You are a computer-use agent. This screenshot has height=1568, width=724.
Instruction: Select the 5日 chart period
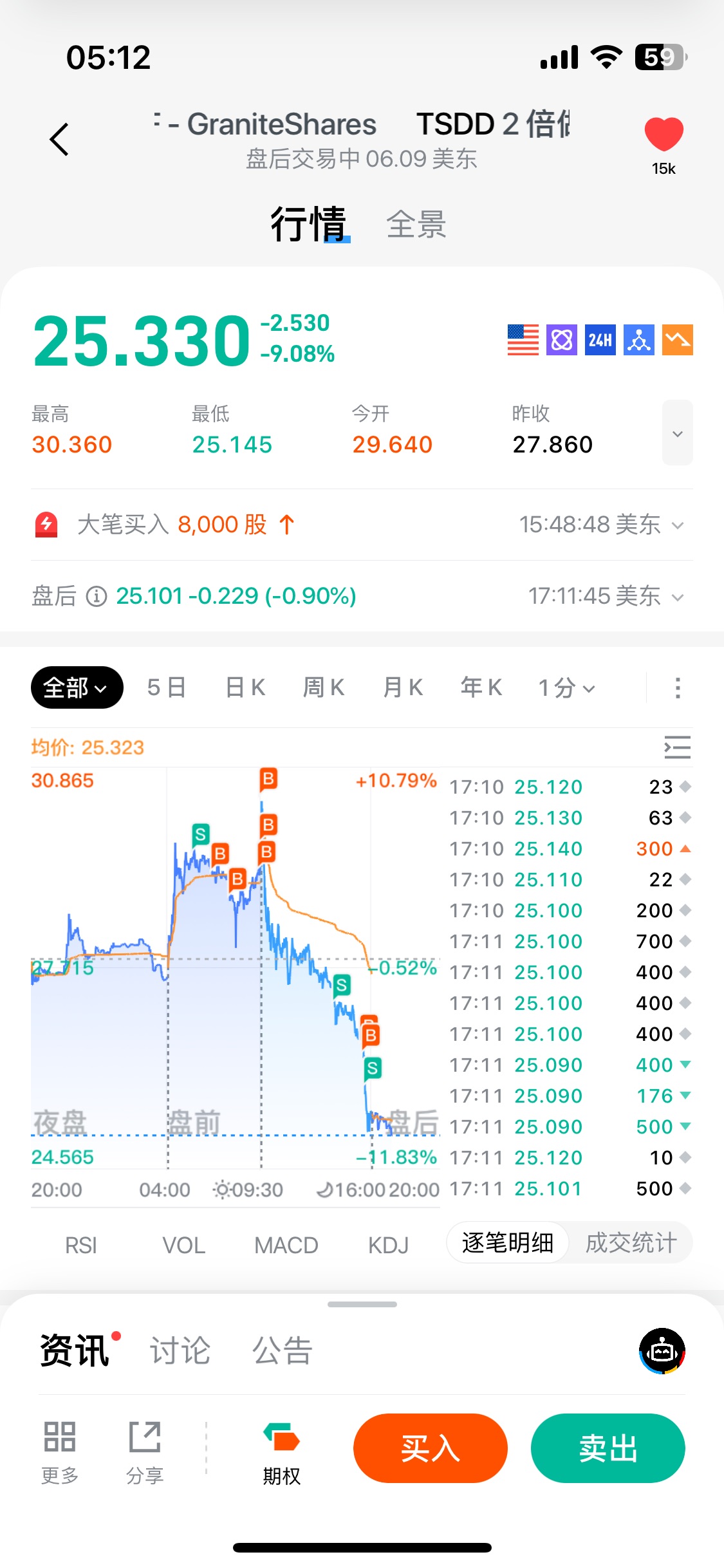pos(167,687)
